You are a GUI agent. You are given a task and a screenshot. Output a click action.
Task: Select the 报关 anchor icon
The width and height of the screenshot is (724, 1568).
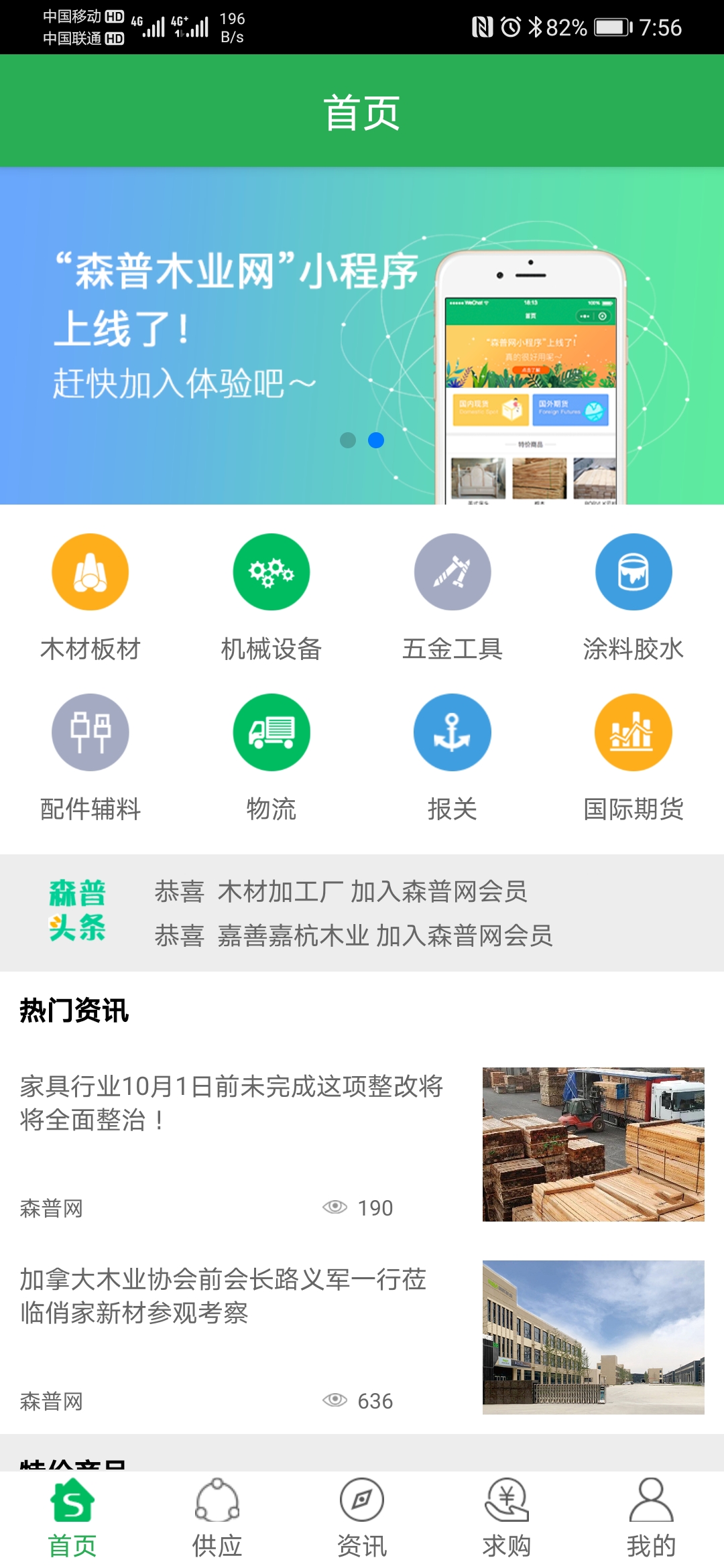452,734
